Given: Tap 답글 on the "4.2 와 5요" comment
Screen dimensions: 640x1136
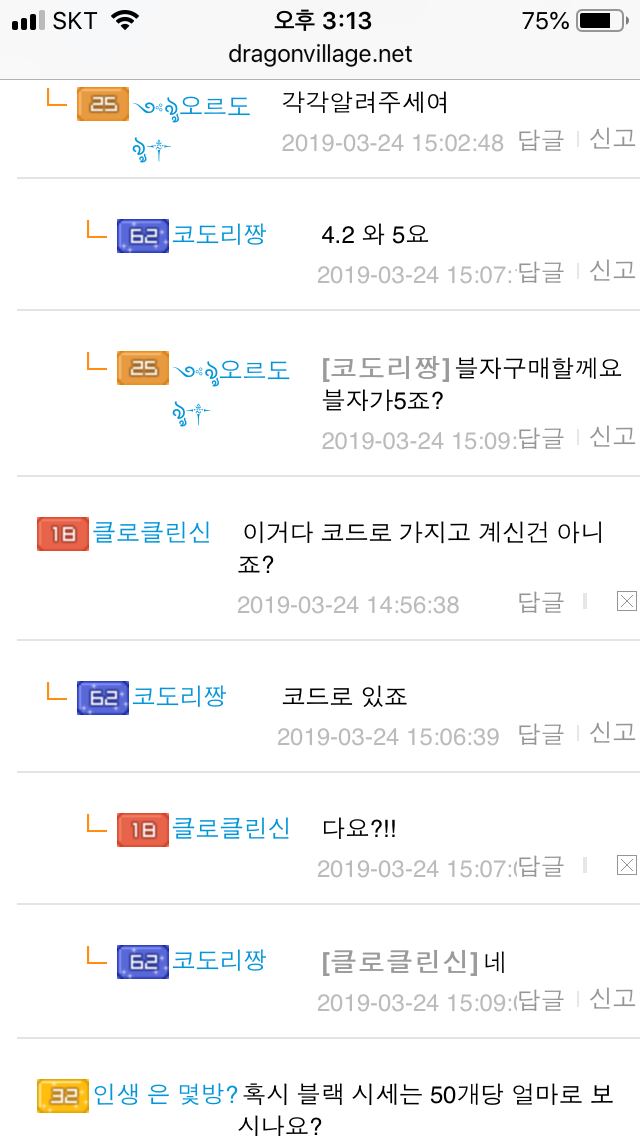Looking at the screenshot, I should [x=541, y=272].
